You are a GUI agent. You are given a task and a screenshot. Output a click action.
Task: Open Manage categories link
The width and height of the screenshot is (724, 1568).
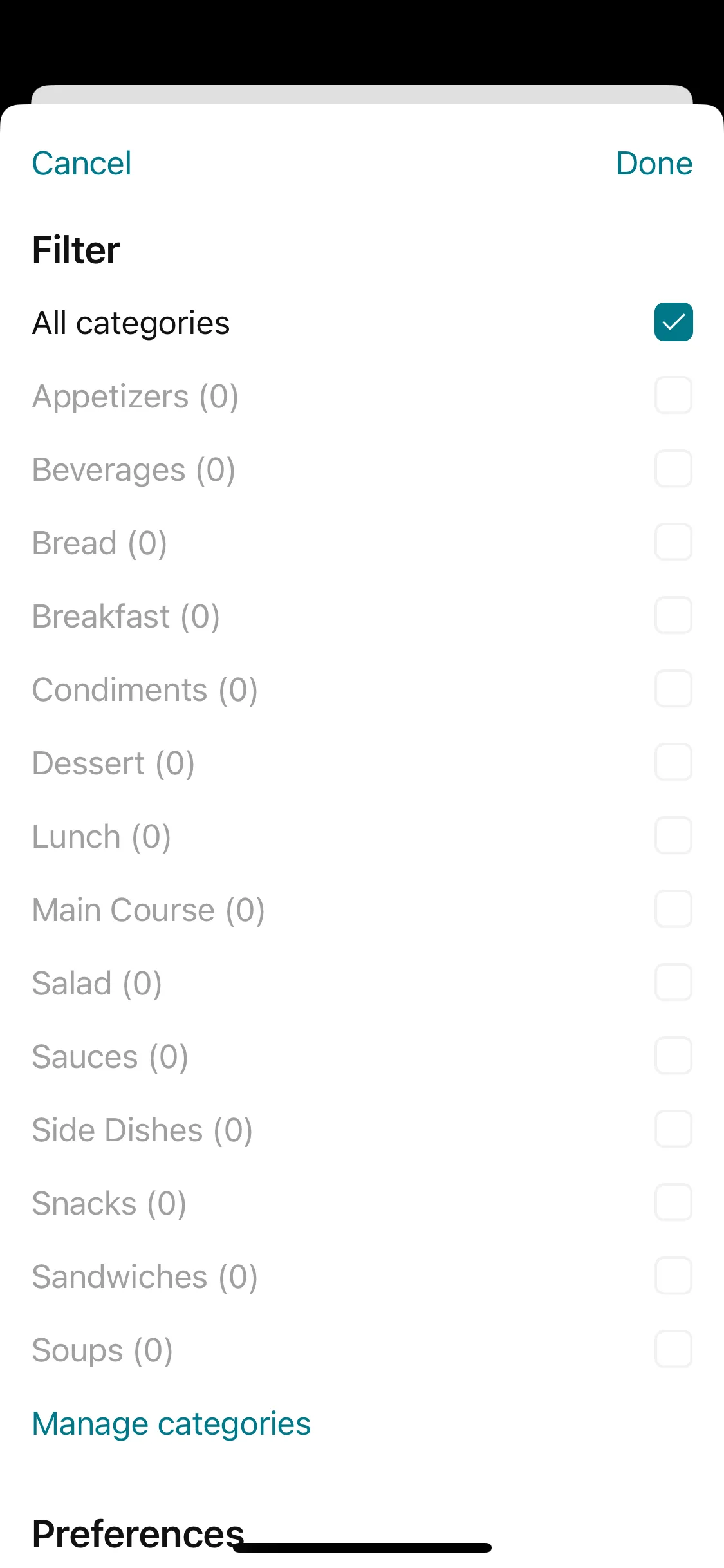171,1424
